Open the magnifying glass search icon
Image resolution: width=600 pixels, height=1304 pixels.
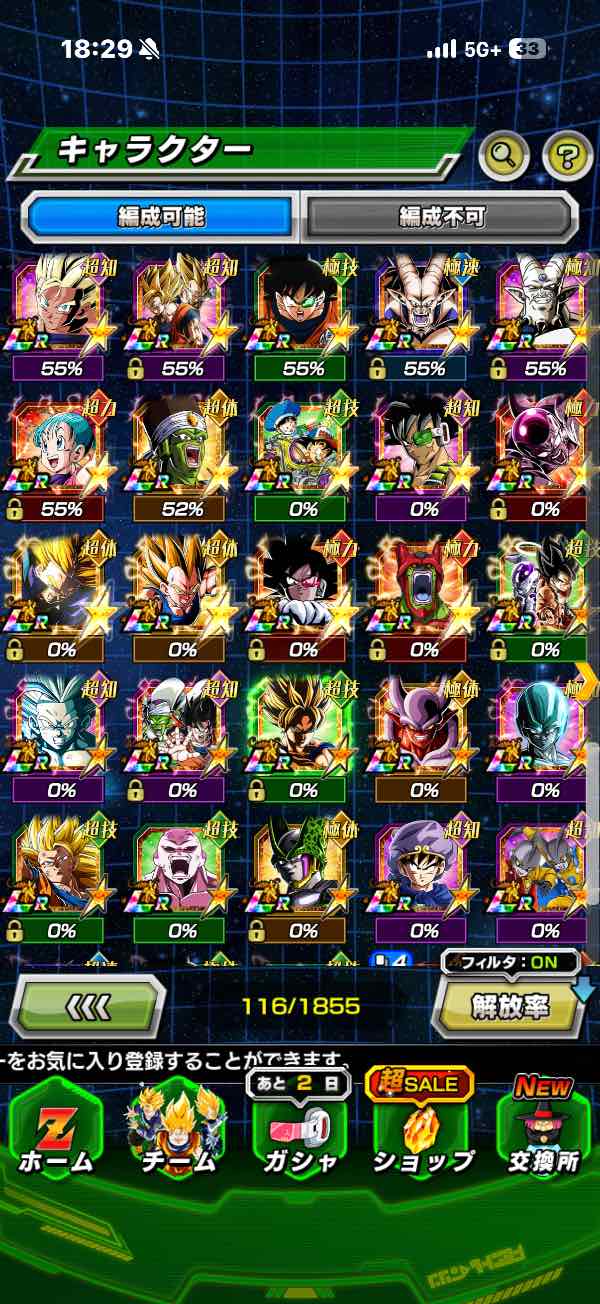click(504, 153)
